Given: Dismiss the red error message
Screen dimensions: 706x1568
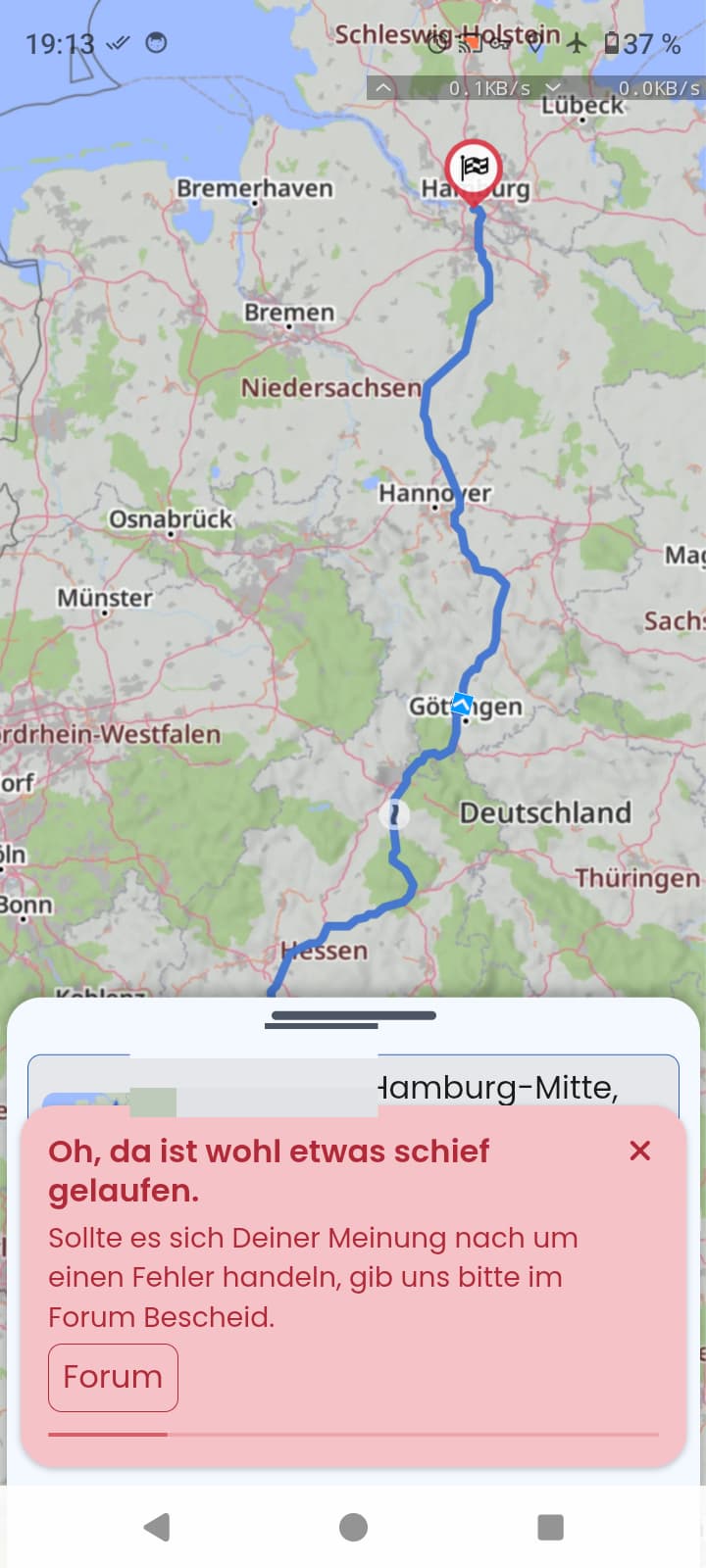Looking at the screenshot, I should (x=639, y=1151).
